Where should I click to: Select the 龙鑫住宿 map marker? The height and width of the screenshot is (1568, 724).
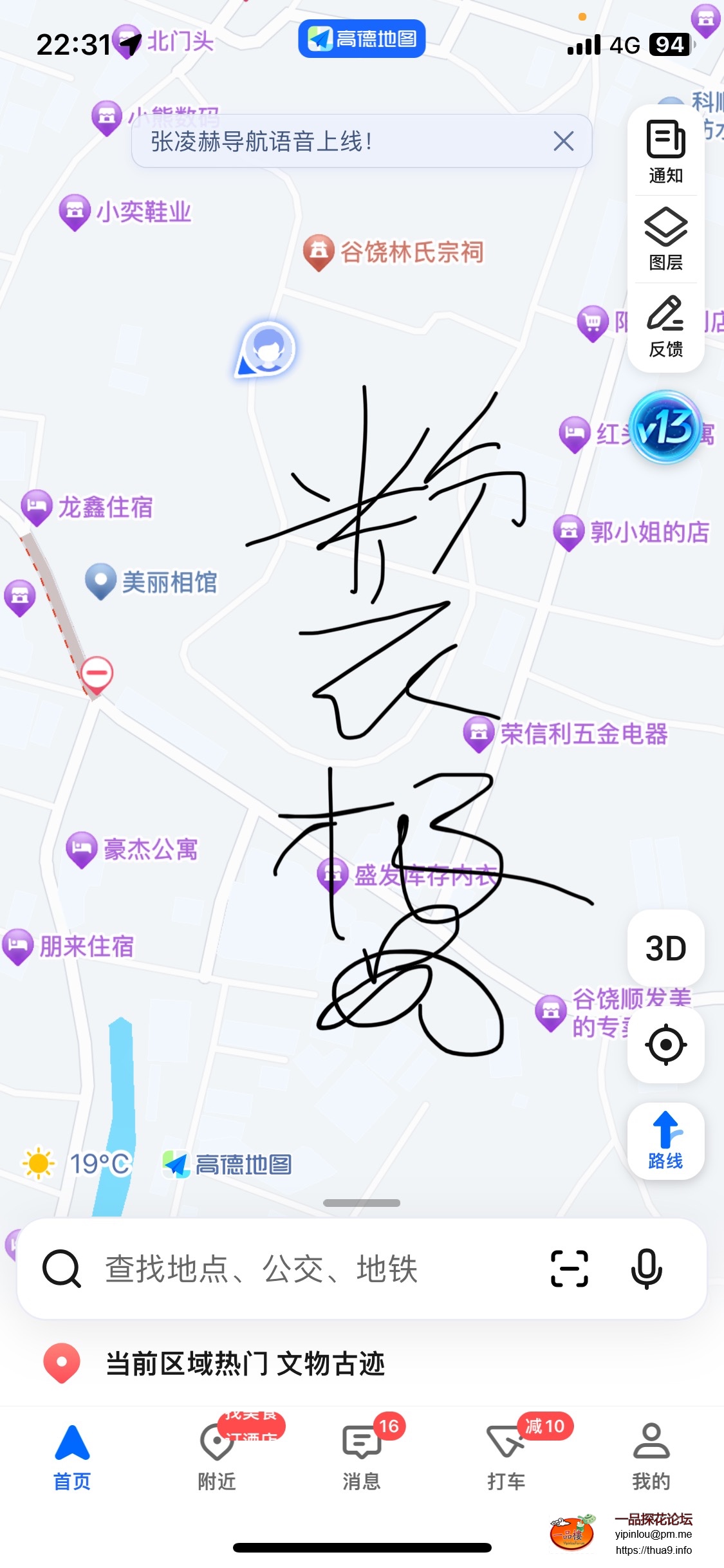pos(37,507)
